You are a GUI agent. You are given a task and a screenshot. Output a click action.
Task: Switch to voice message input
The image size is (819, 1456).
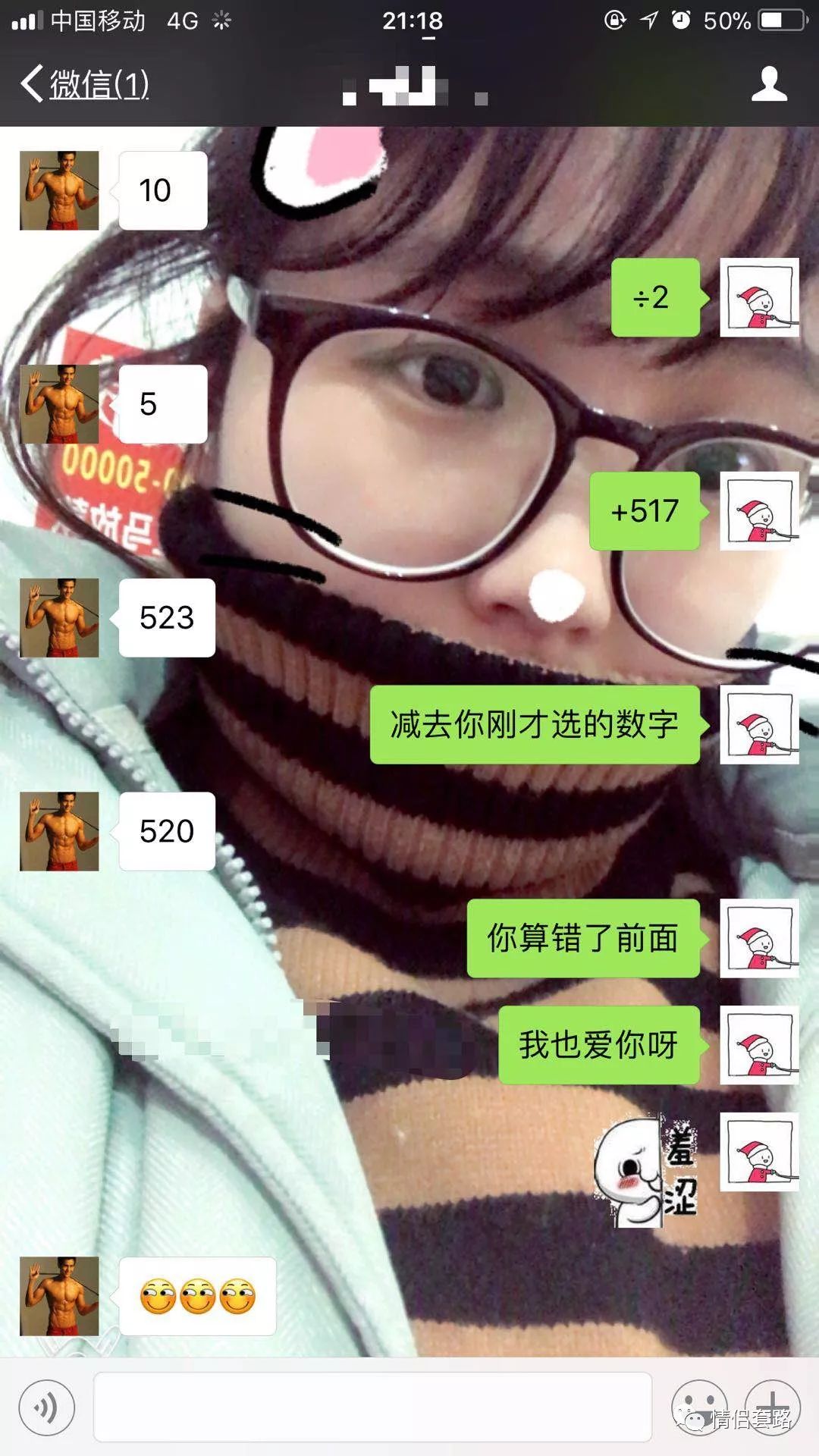(47, 1408)
